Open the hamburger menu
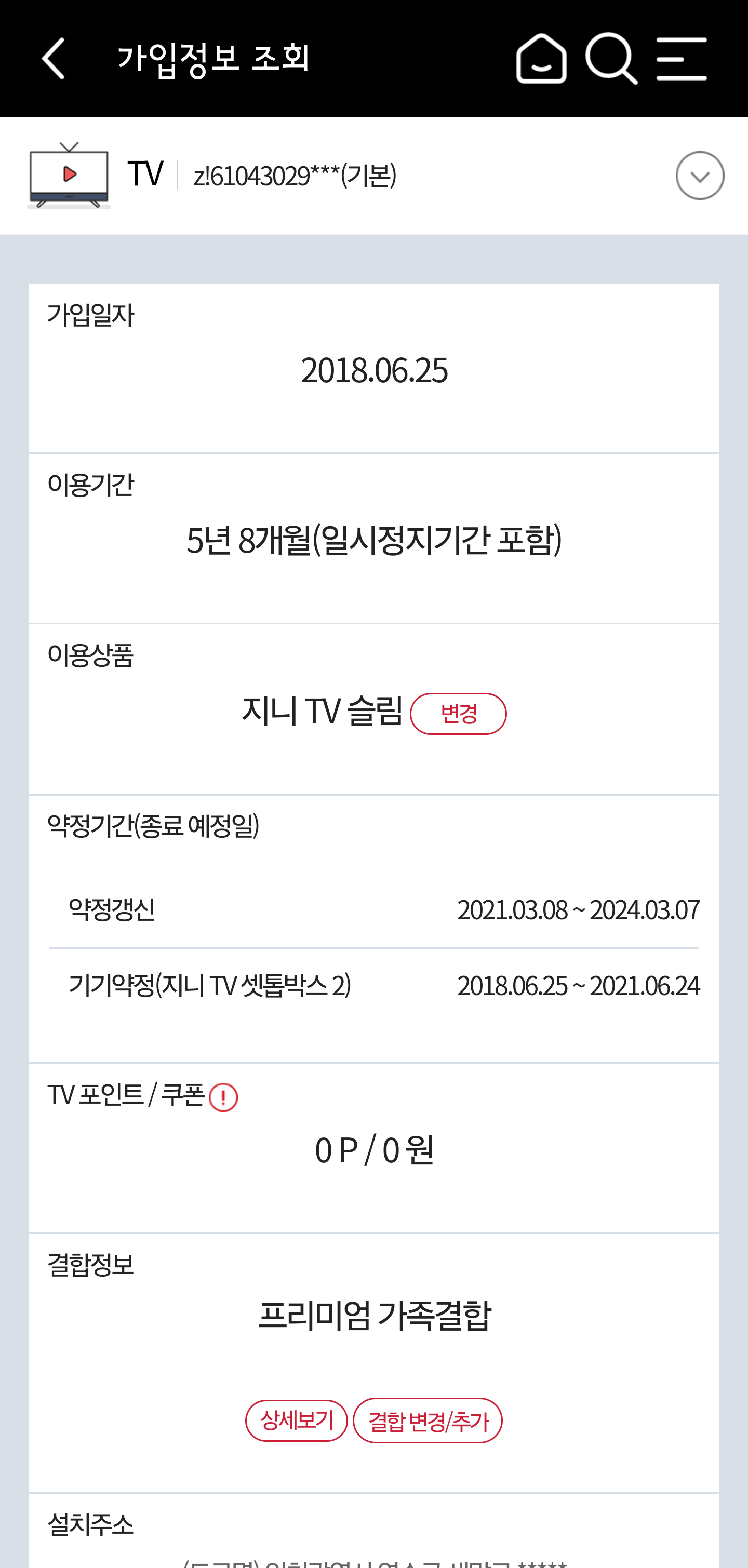 (682, 59)
